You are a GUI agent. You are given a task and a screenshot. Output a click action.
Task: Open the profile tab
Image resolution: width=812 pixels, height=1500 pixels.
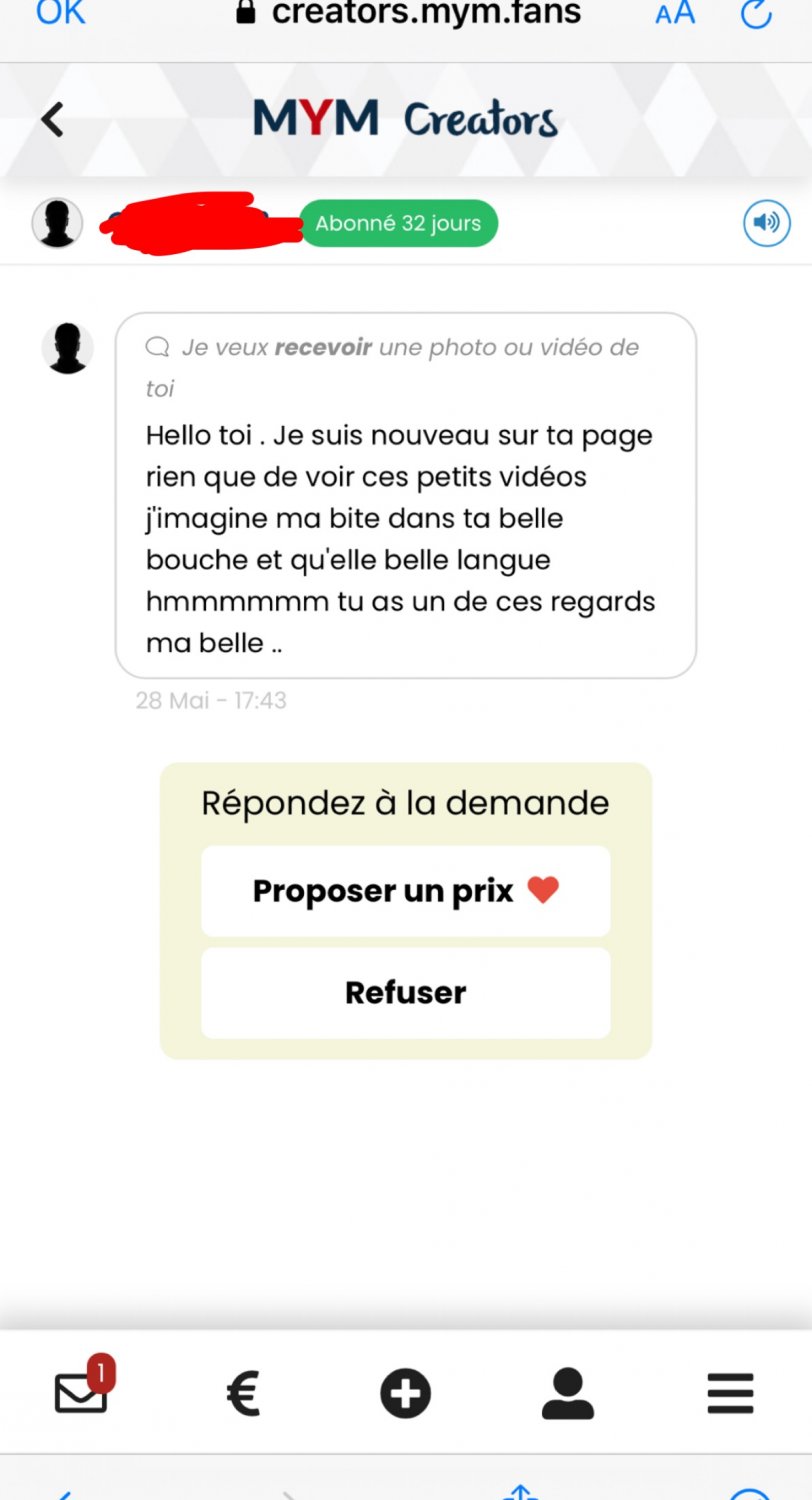567,1393
